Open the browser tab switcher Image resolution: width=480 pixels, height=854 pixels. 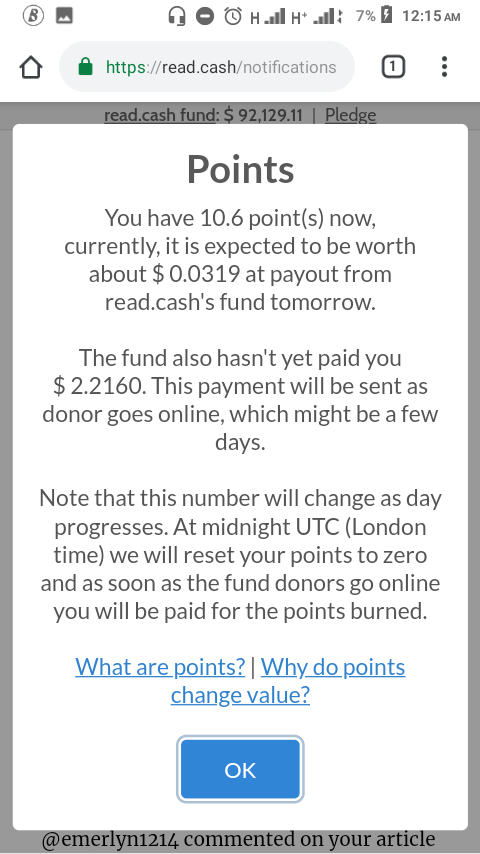coord(393,67)
